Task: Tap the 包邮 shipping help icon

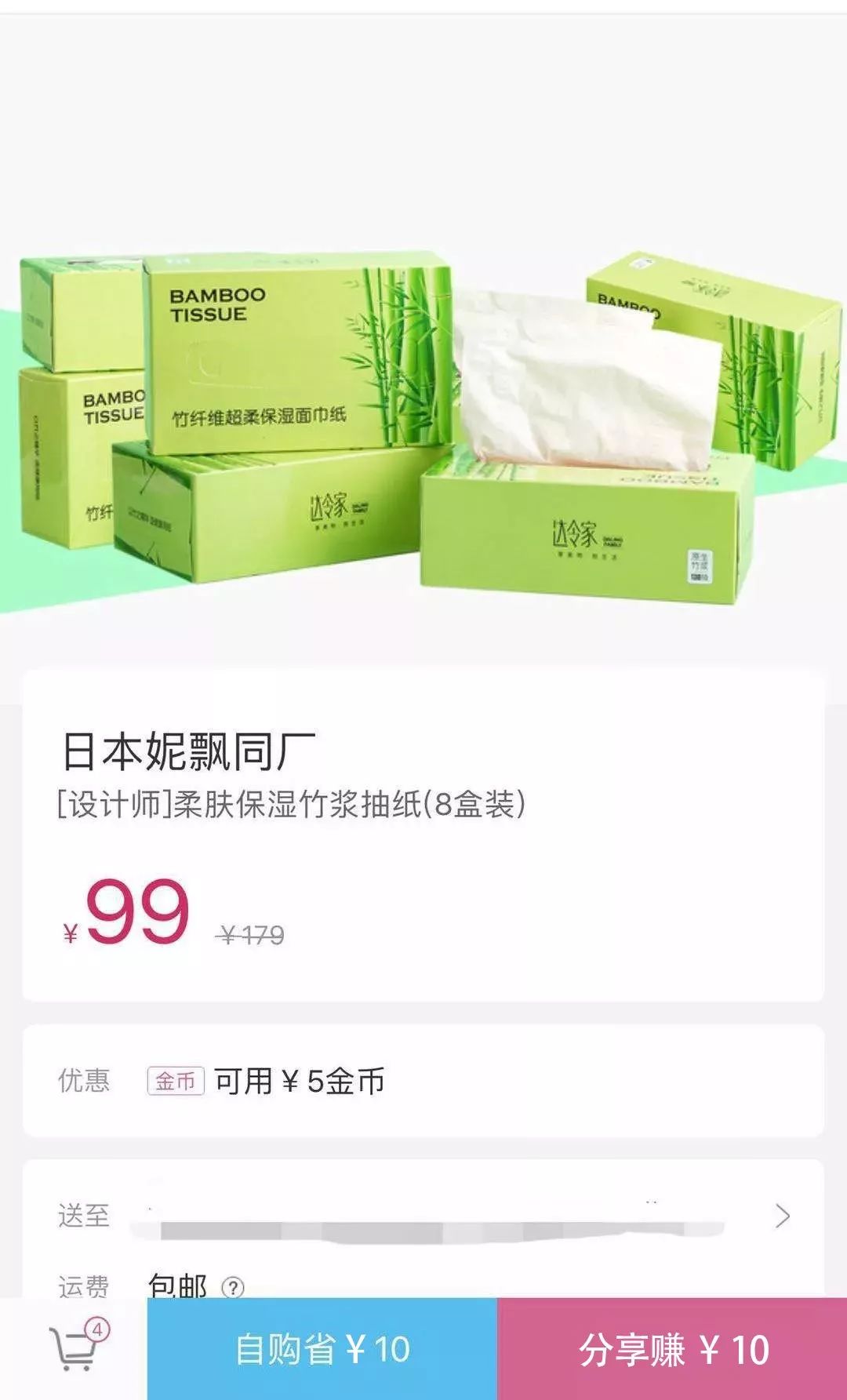Action: tap(233, 1287)
